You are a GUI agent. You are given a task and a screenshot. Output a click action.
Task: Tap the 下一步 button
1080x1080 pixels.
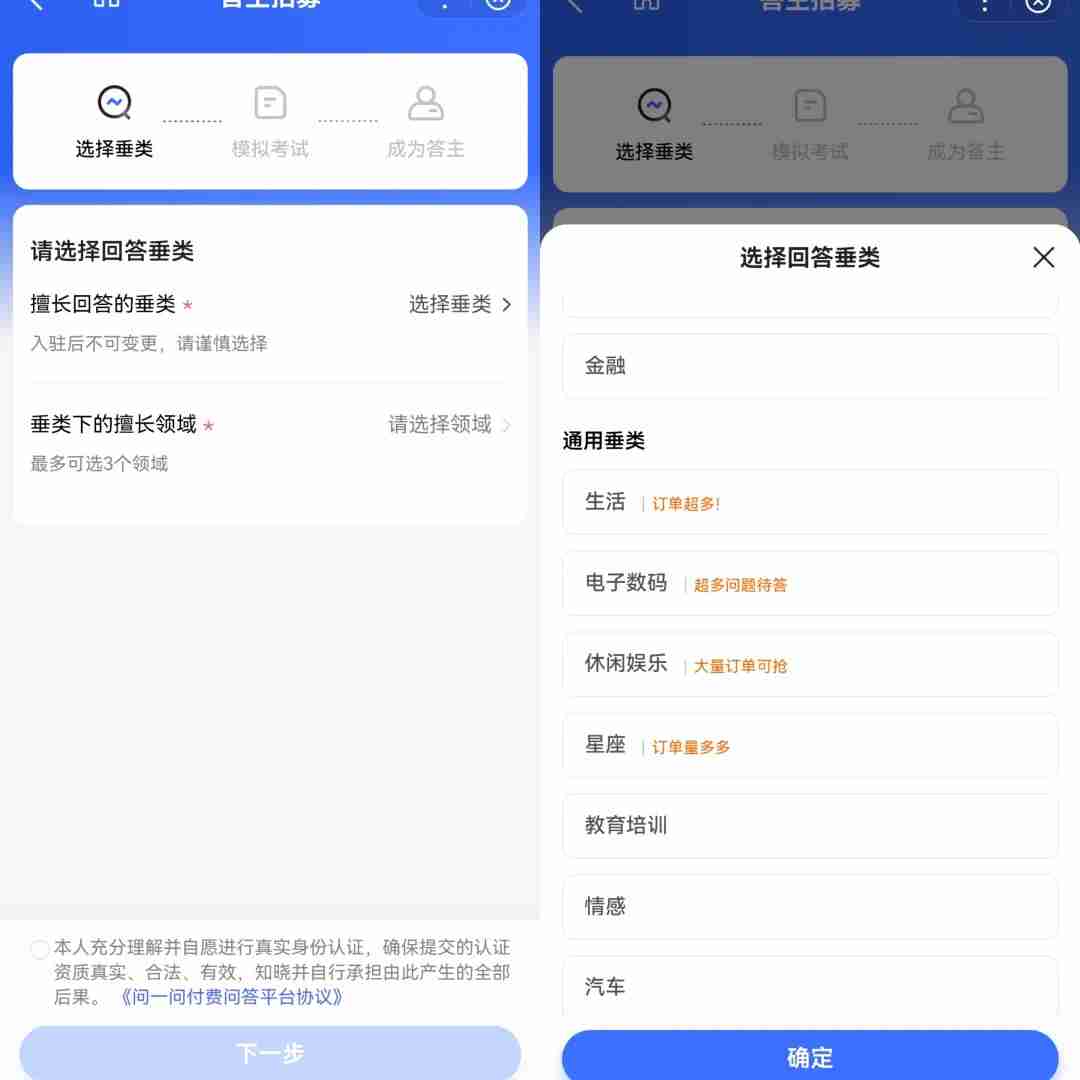click(x=270, y=1053)
